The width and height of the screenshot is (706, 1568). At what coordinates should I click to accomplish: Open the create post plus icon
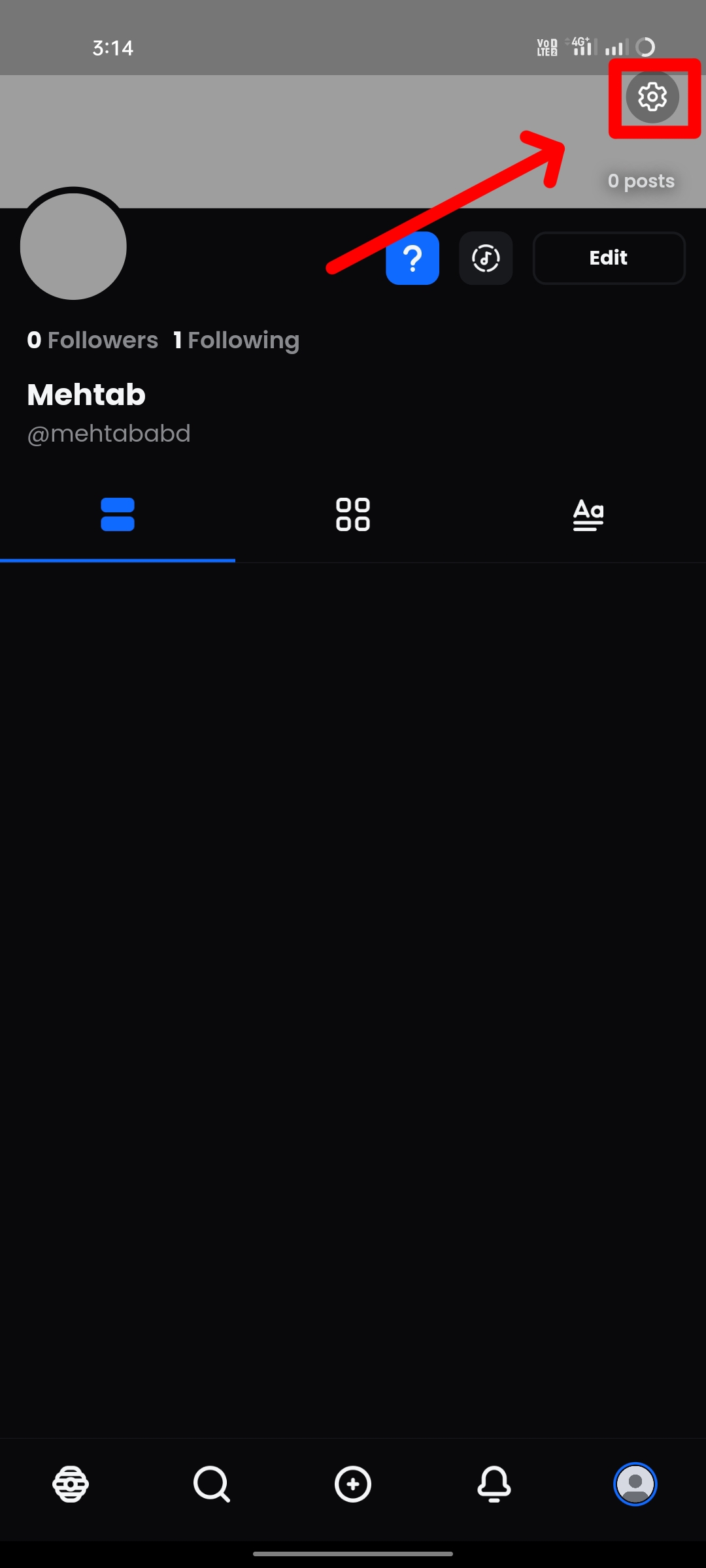tap(352, 1483)
